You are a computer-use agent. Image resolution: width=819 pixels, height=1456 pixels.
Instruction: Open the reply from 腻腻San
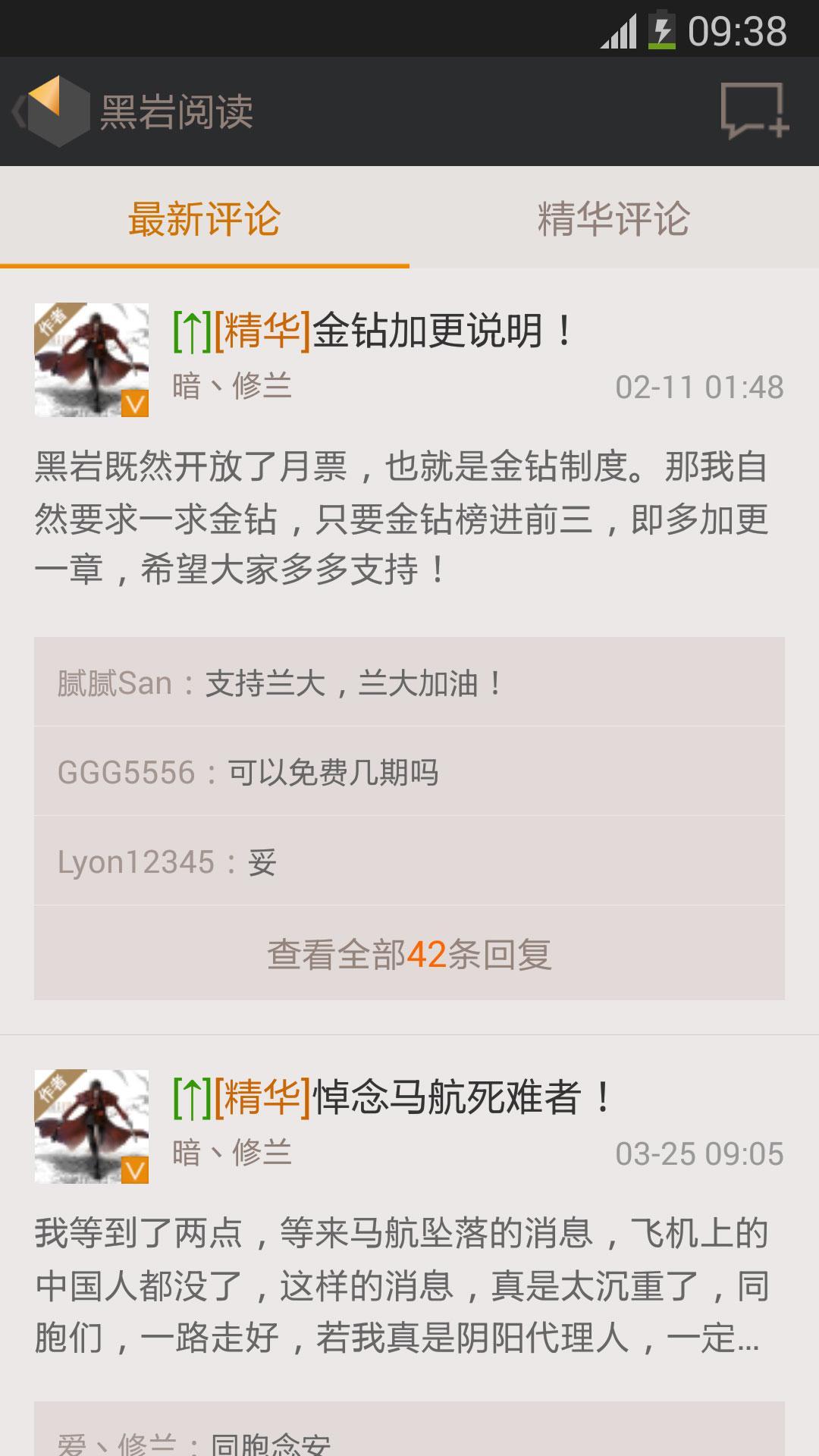click(409, 682)
